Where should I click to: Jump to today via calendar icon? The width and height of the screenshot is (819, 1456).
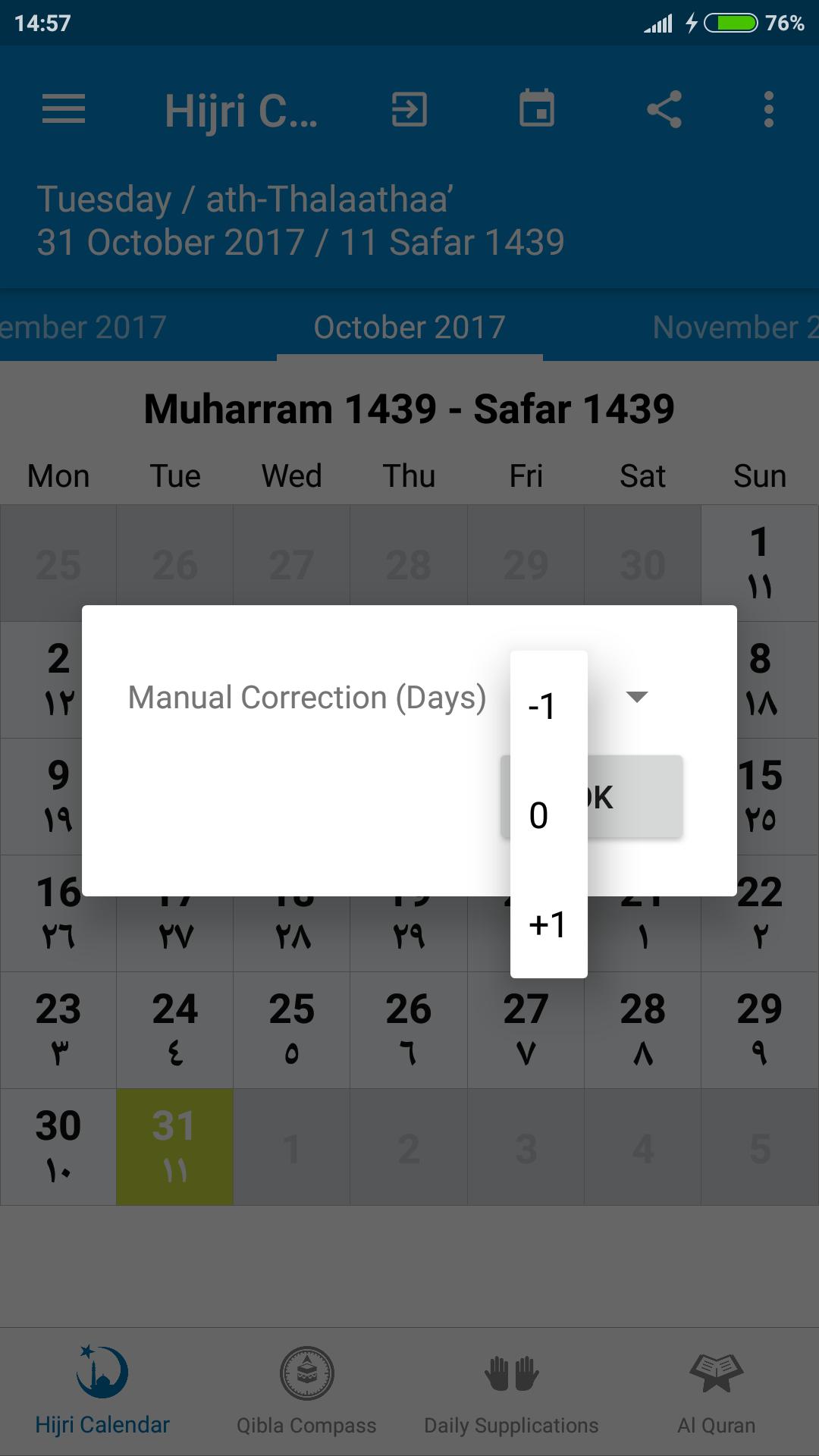coord(537,110)
